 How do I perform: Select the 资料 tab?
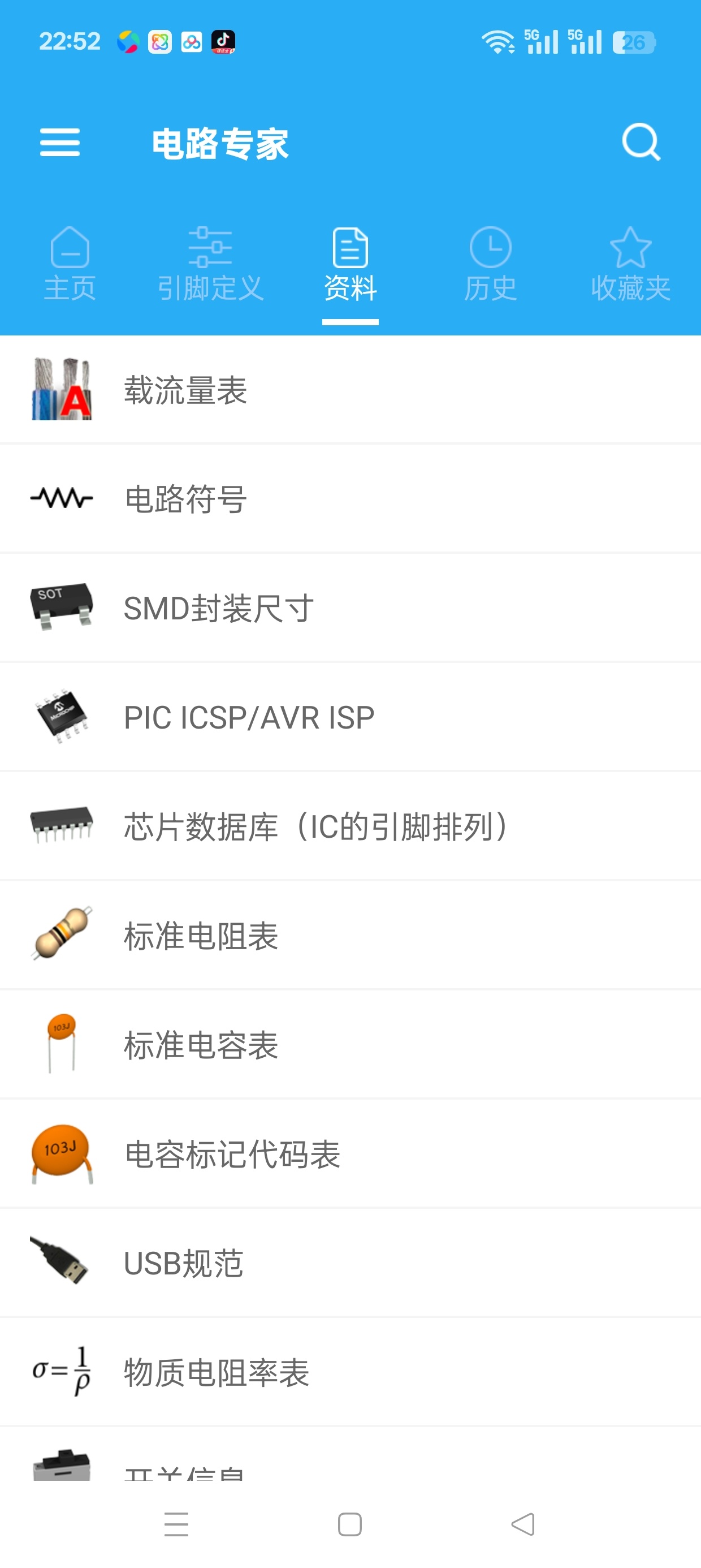pyautogui.click(x=350, y=265)
